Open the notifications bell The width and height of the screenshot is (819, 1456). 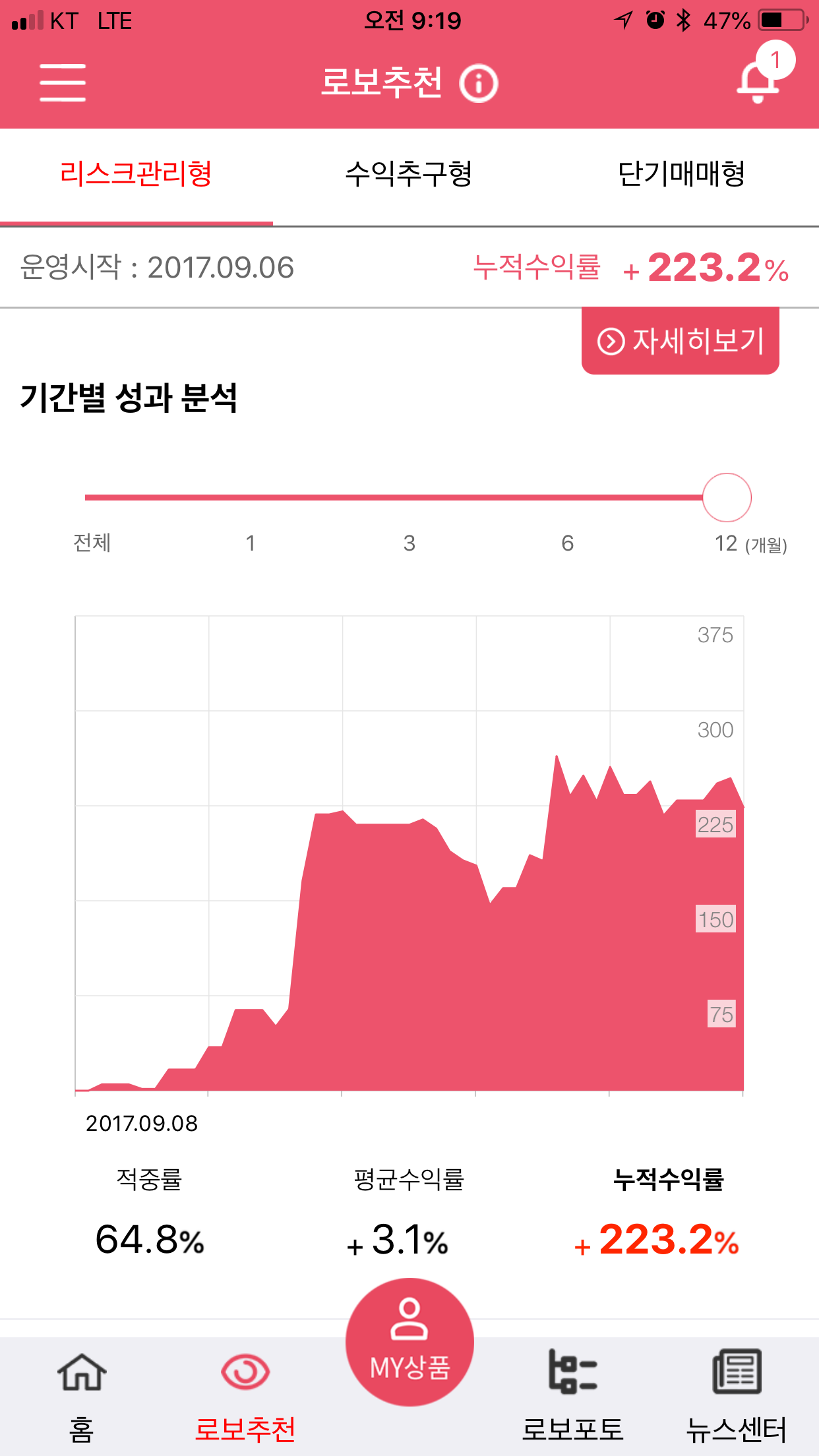758,82
